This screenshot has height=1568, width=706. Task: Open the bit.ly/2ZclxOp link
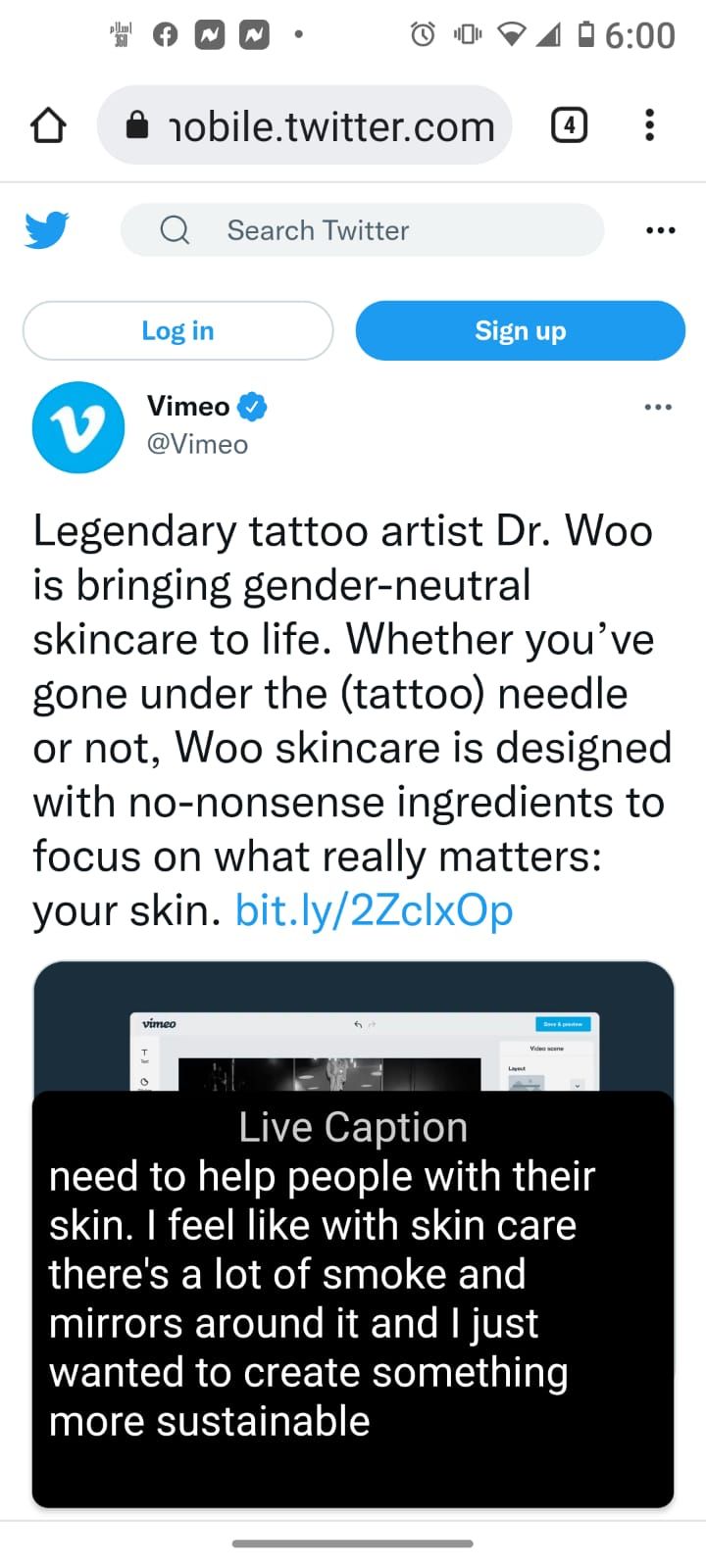pos(374,910)
